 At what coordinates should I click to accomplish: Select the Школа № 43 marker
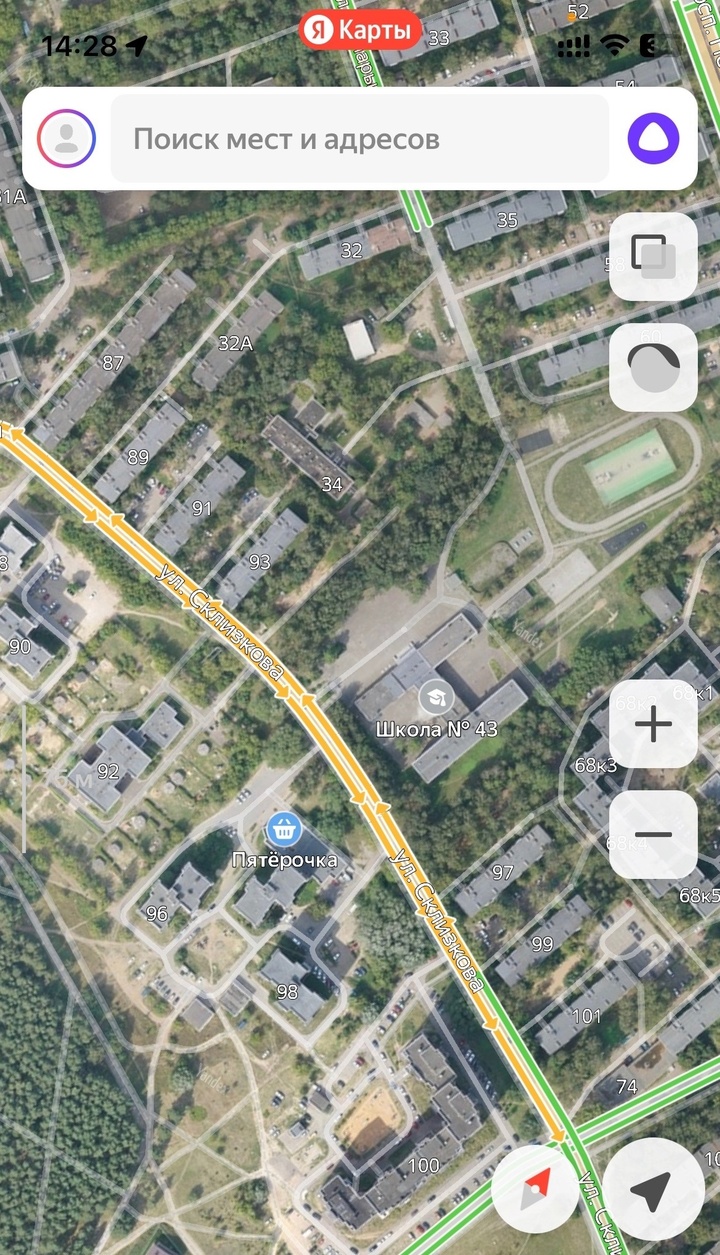[x=435, y=698]
